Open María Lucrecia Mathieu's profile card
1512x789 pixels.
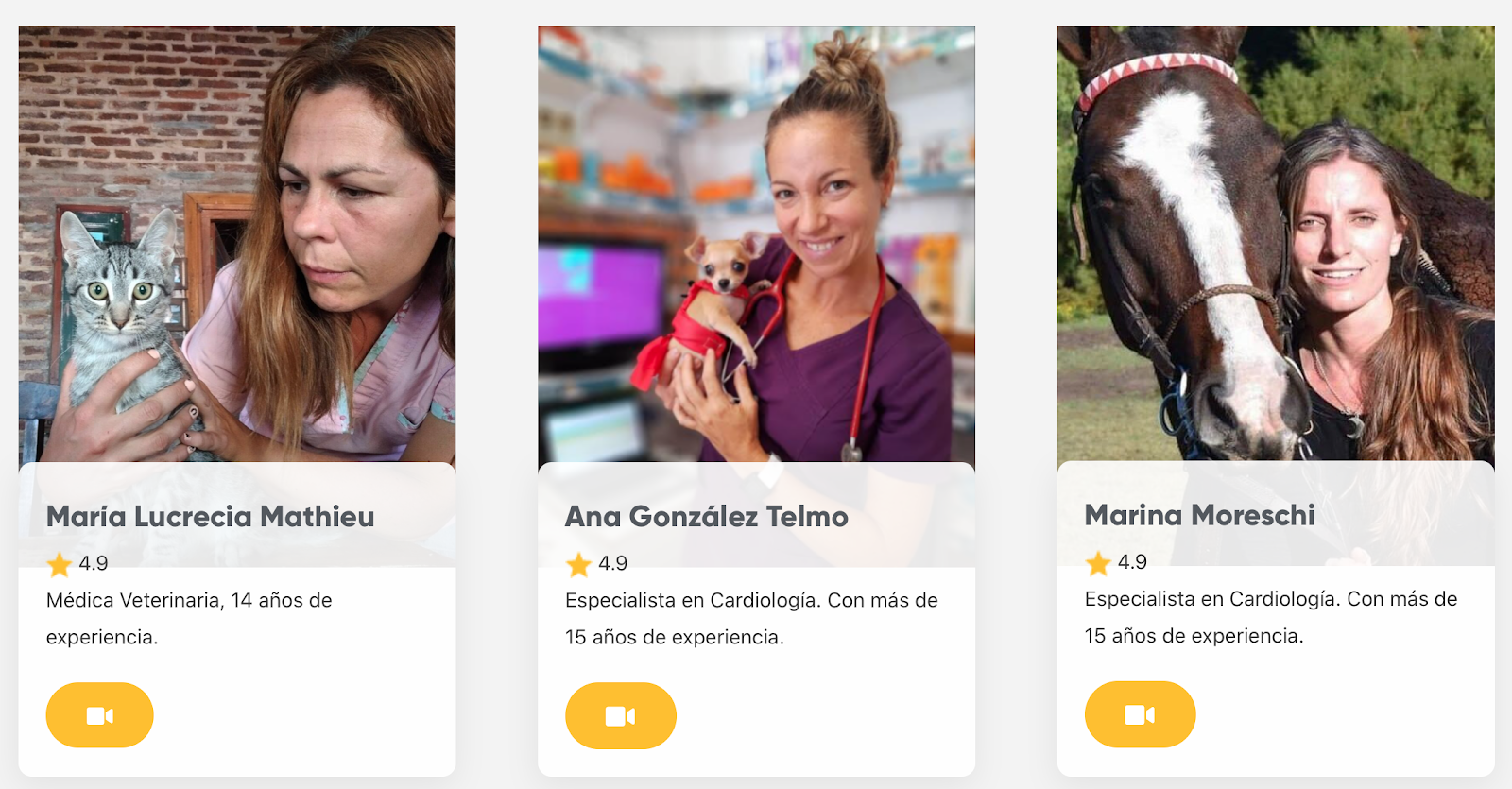click(x=210, y=516)
